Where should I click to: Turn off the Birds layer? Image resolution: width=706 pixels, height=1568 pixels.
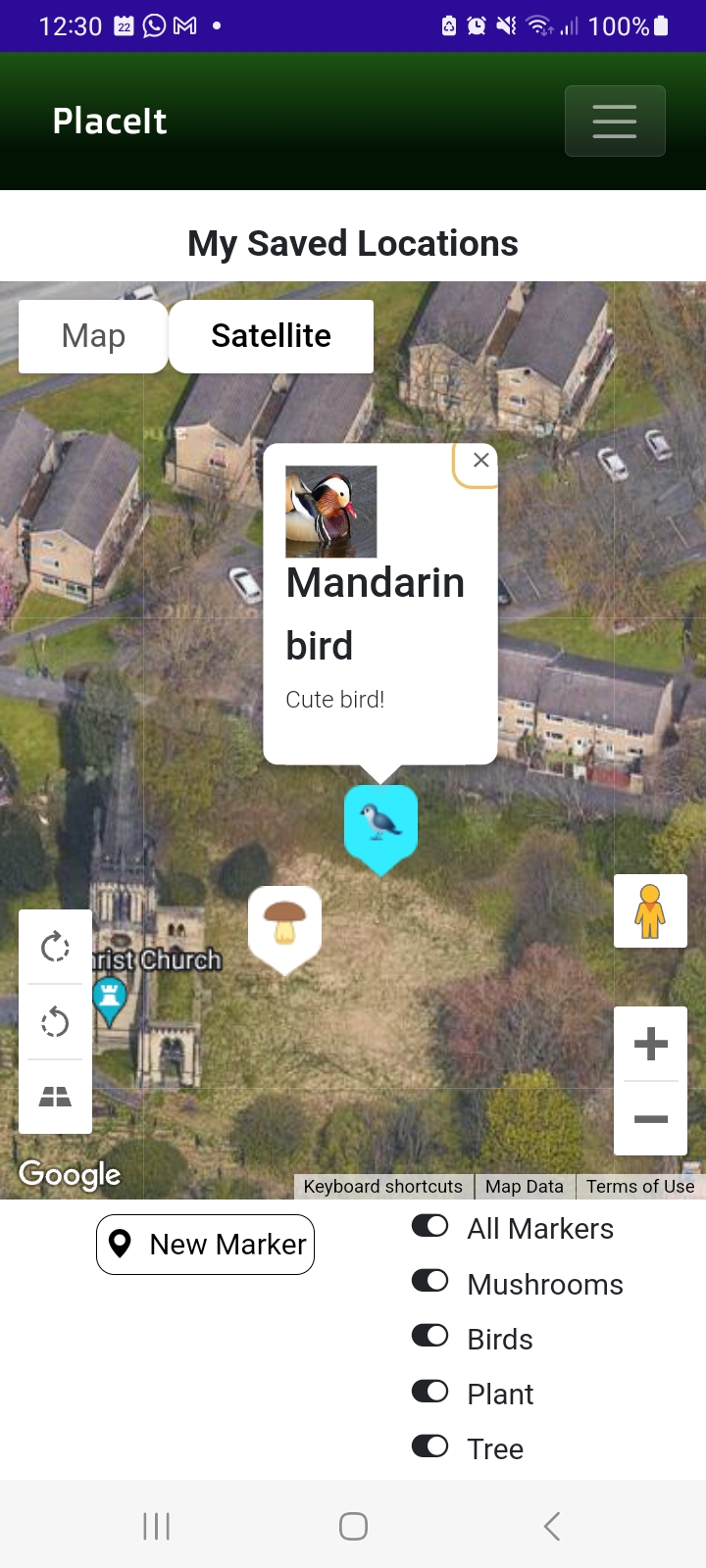click(429, 1335)
